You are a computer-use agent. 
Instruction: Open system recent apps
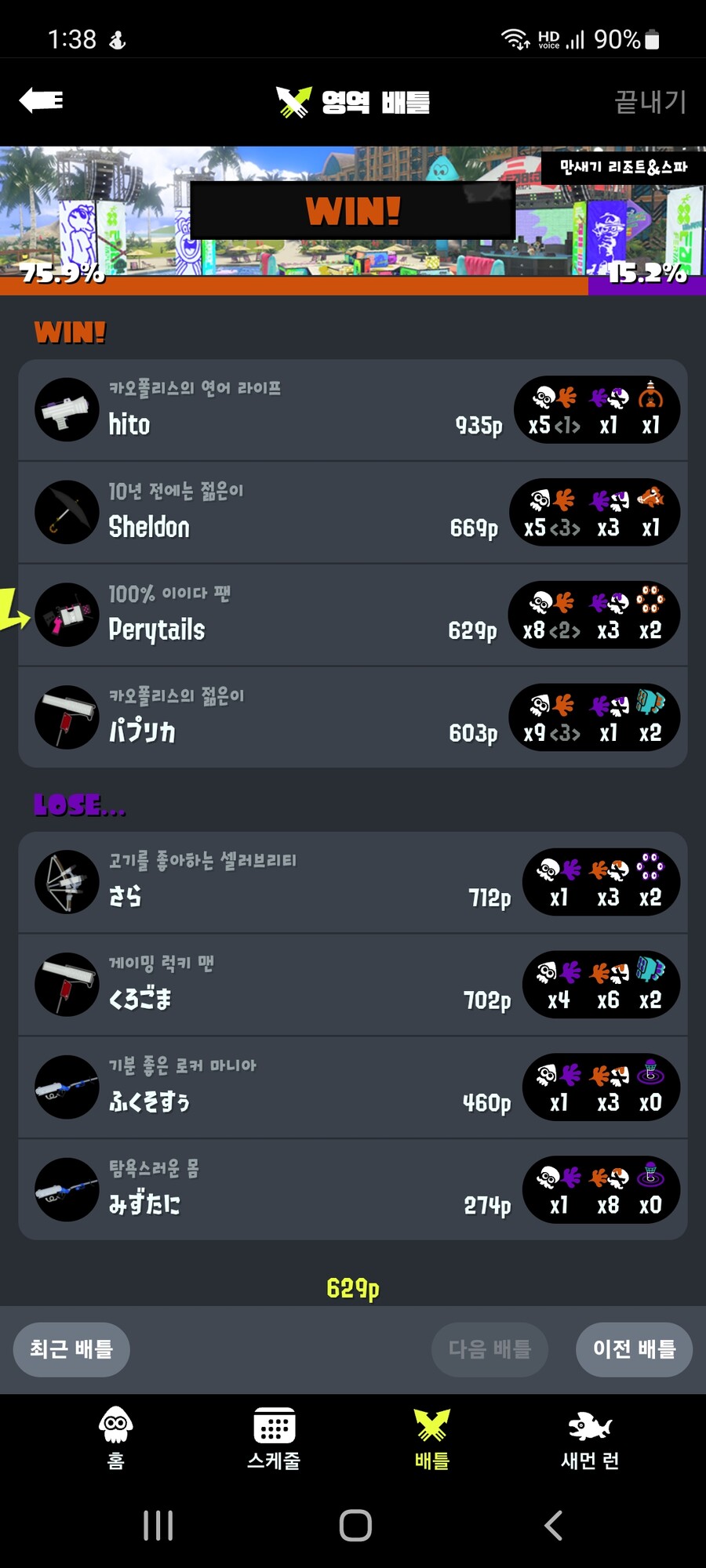point(158,1526)
